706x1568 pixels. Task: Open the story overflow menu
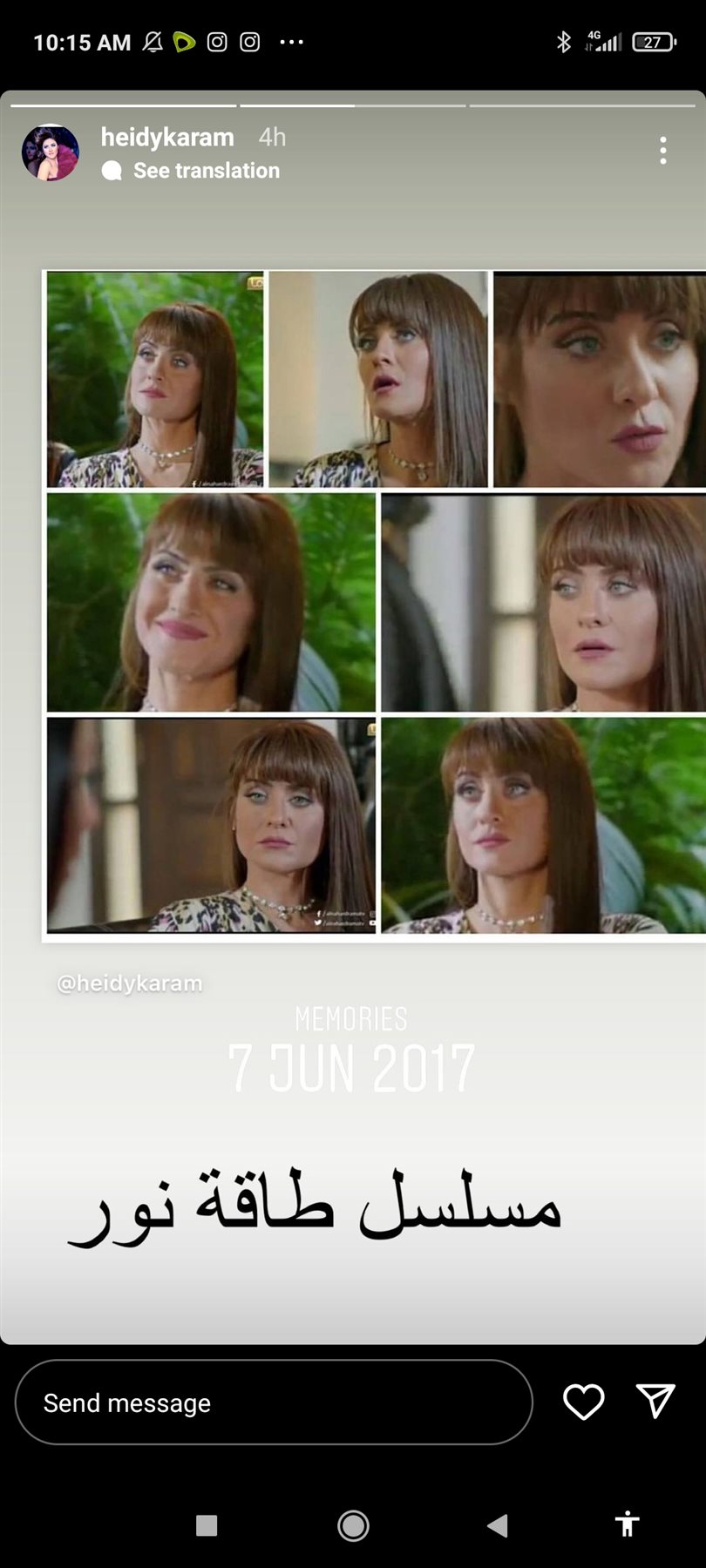(663, 151)
